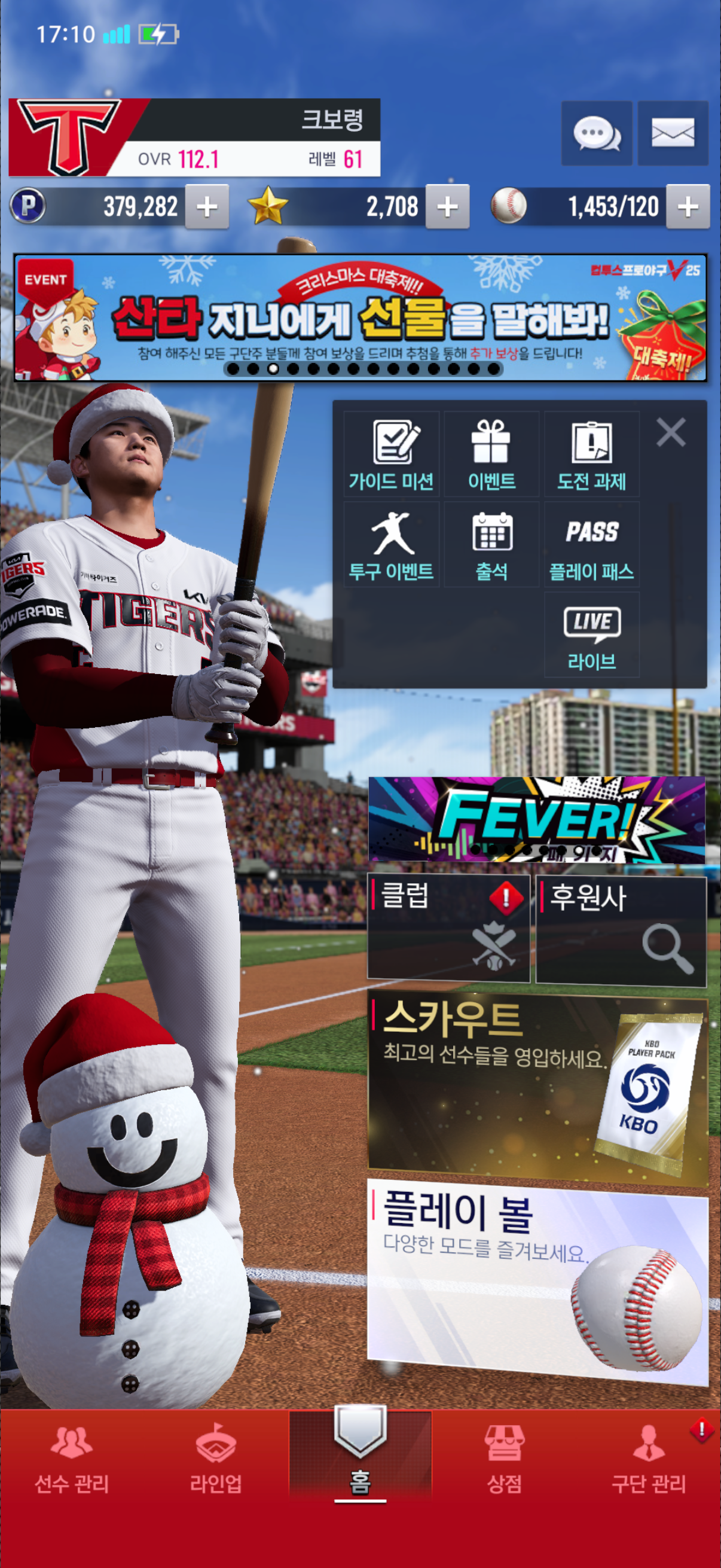Refill baseballs with plus button
The width and height of the screenshot is (721, 1568).
click(688, 207)
